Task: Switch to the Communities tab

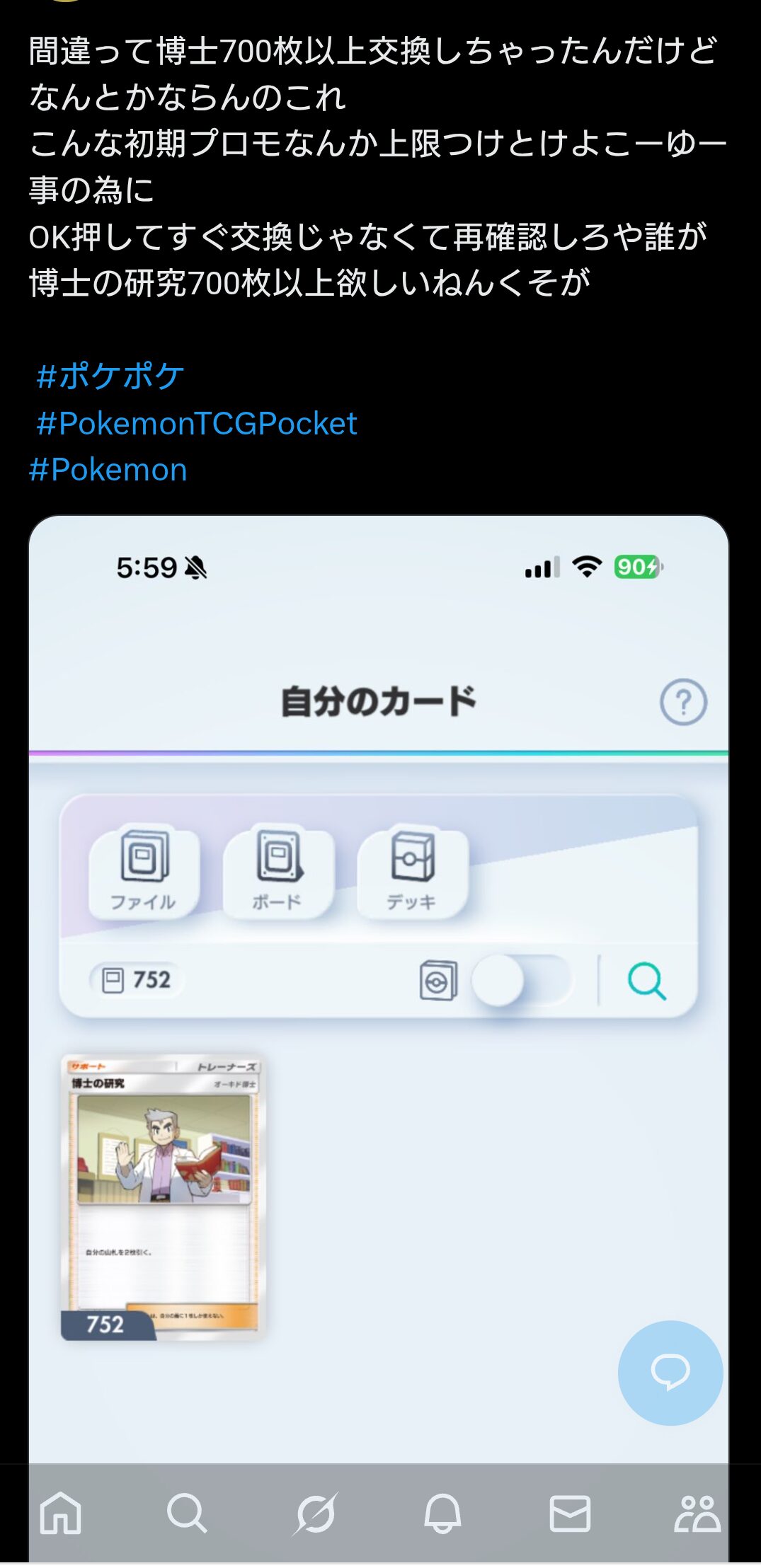Action: [697, 1513]
